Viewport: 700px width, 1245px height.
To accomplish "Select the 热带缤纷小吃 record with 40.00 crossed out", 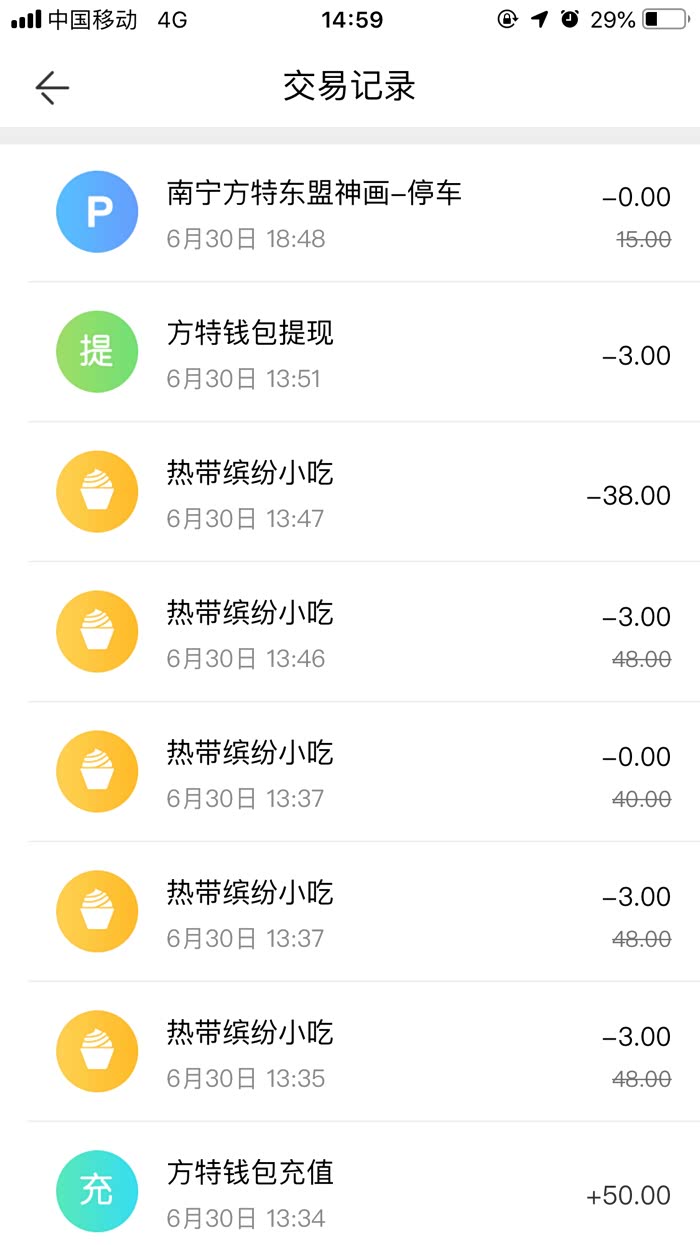I will pyautogui.click(x=350, y=772).
